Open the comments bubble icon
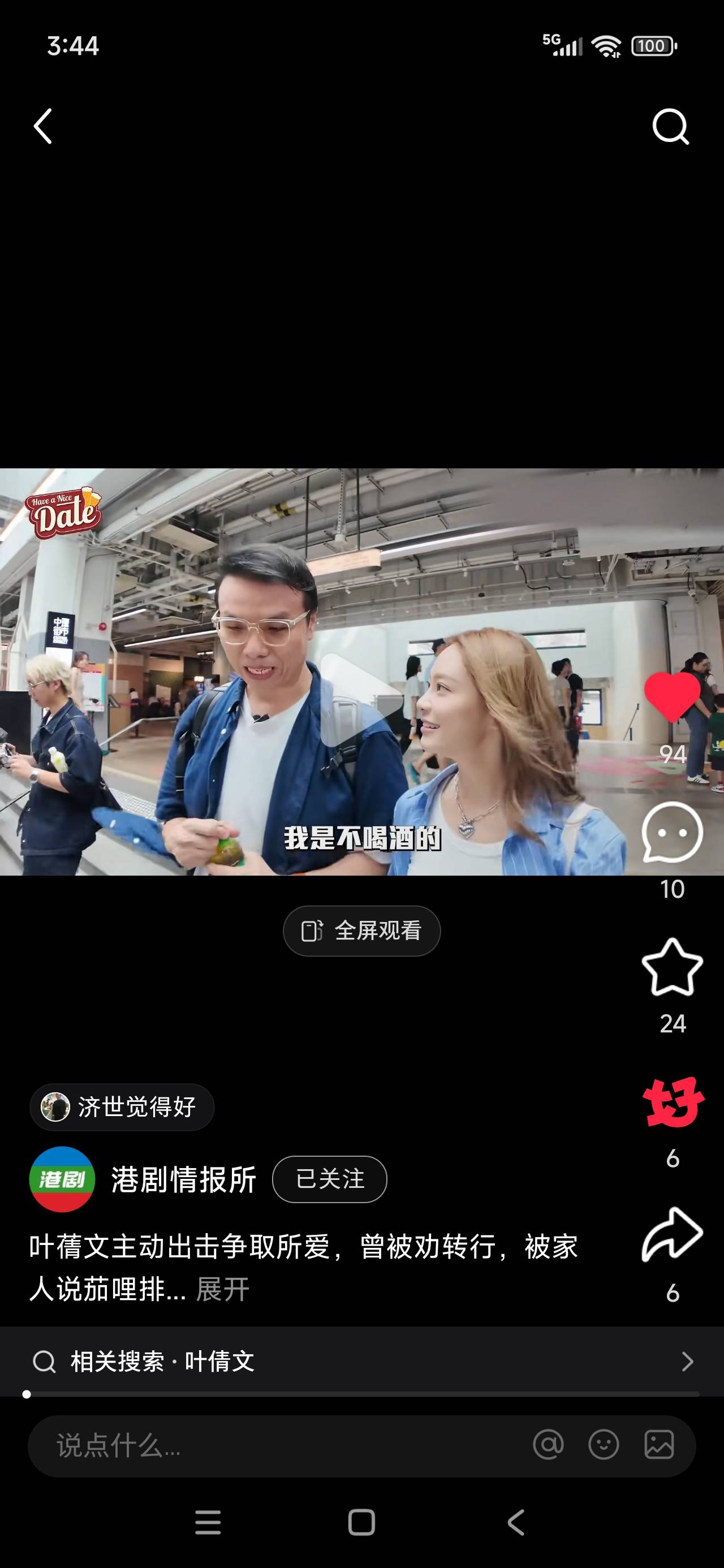The image size is (724, 1568). [671, 832]
